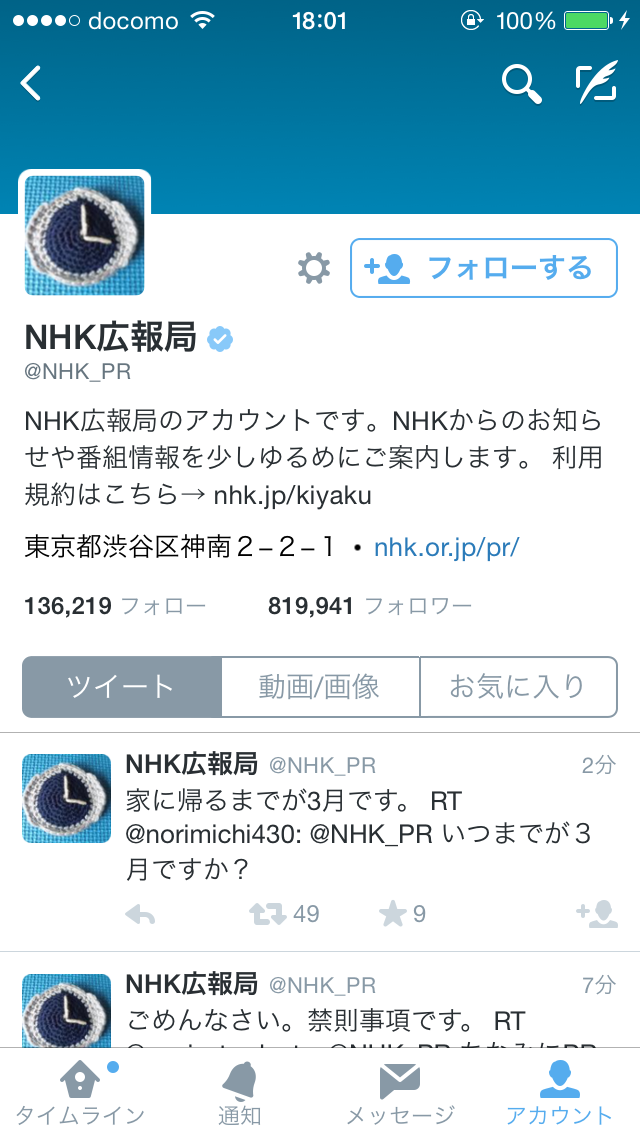Image resolution: width=640 pixels, height=1136 pixels.
Task: Visit the nhk.or.jp/pr/ website link
Action: (446, 548)
